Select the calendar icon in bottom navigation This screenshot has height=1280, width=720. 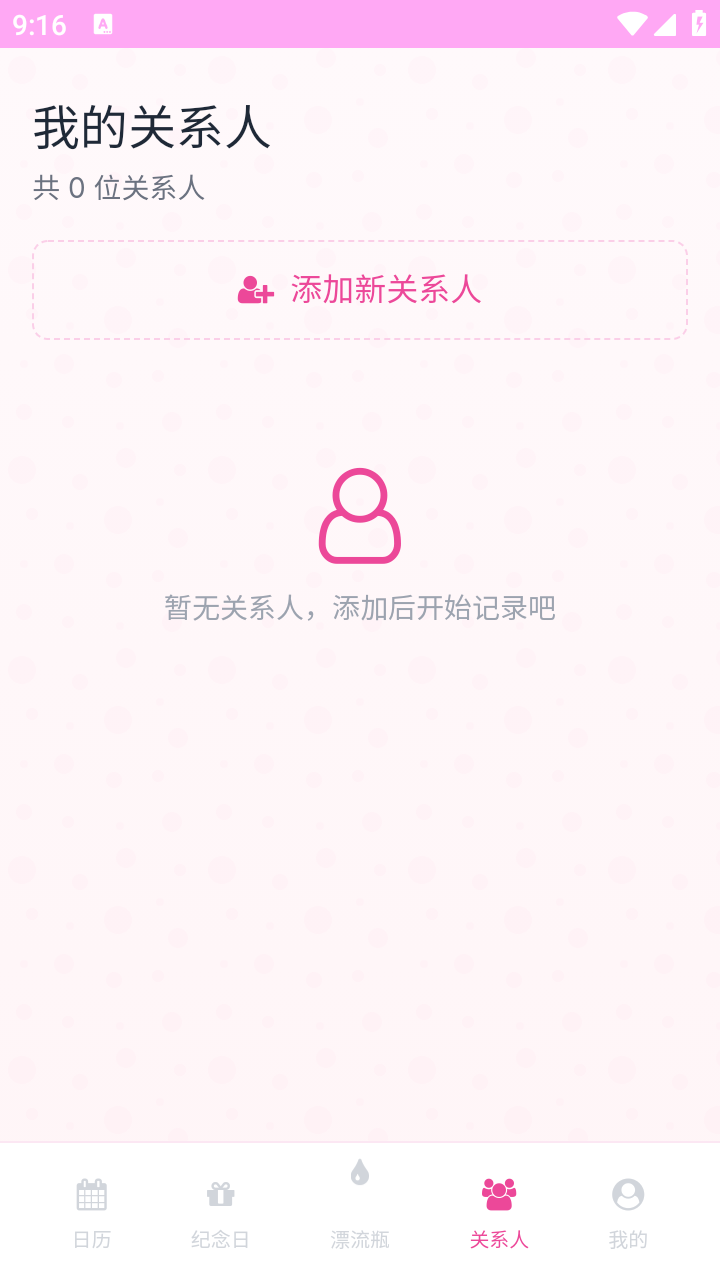91,1193
